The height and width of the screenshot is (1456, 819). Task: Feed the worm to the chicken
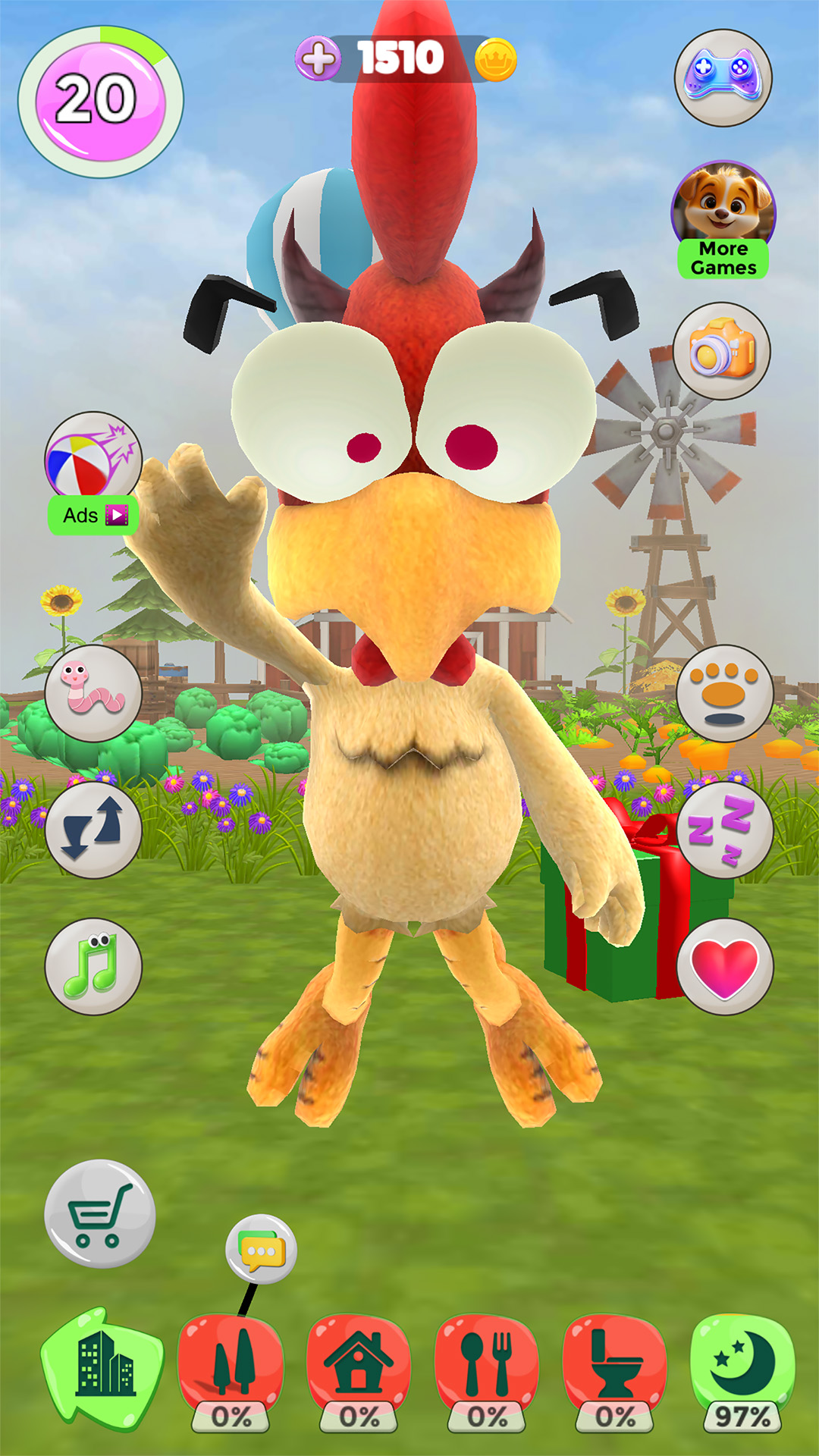(x=93, y=692)
